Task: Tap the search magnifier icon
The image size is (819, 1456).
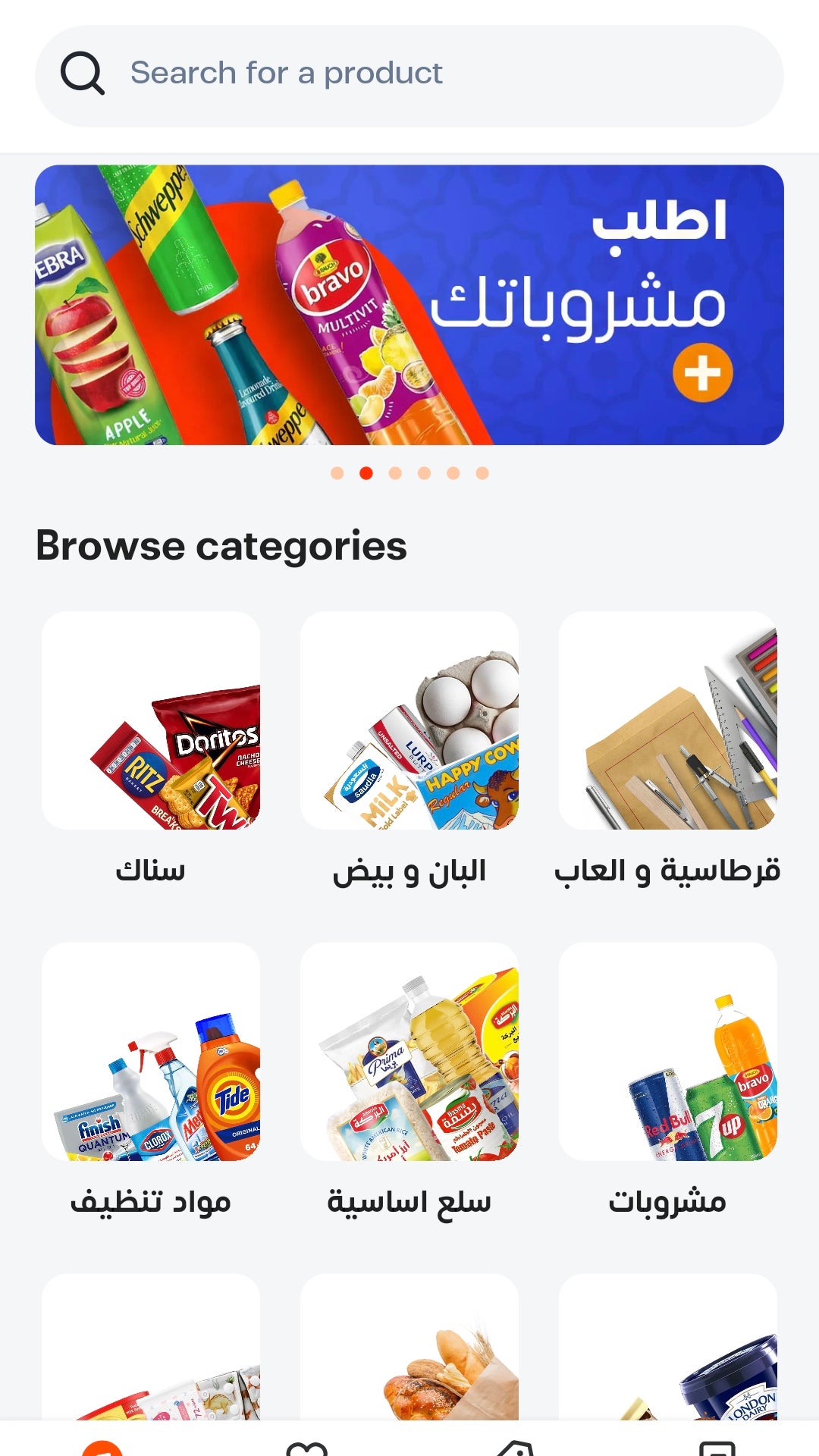Action: point(83,73)
